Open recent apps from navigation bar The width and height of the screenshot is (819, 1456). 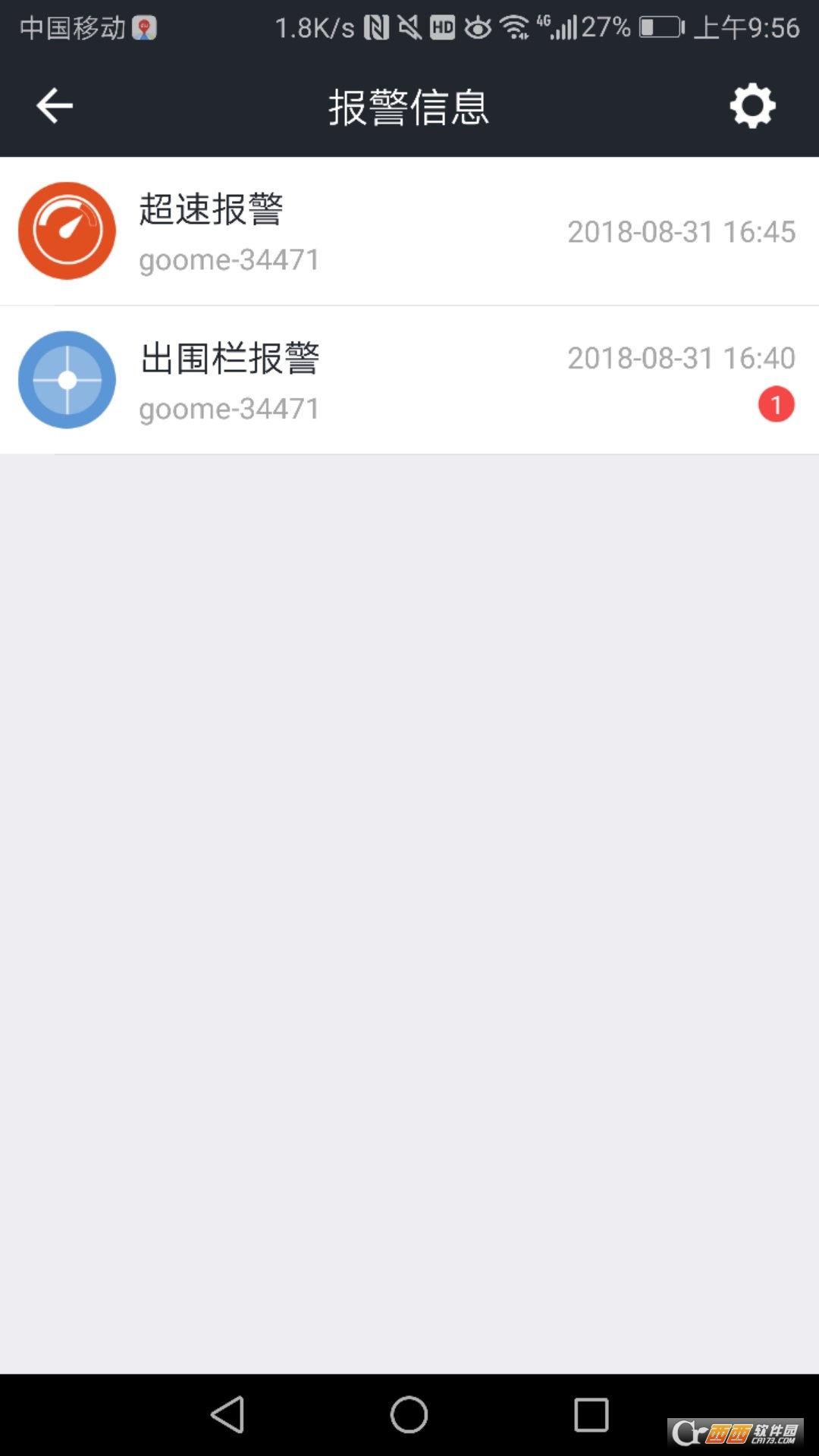(x=591, y=1415)
